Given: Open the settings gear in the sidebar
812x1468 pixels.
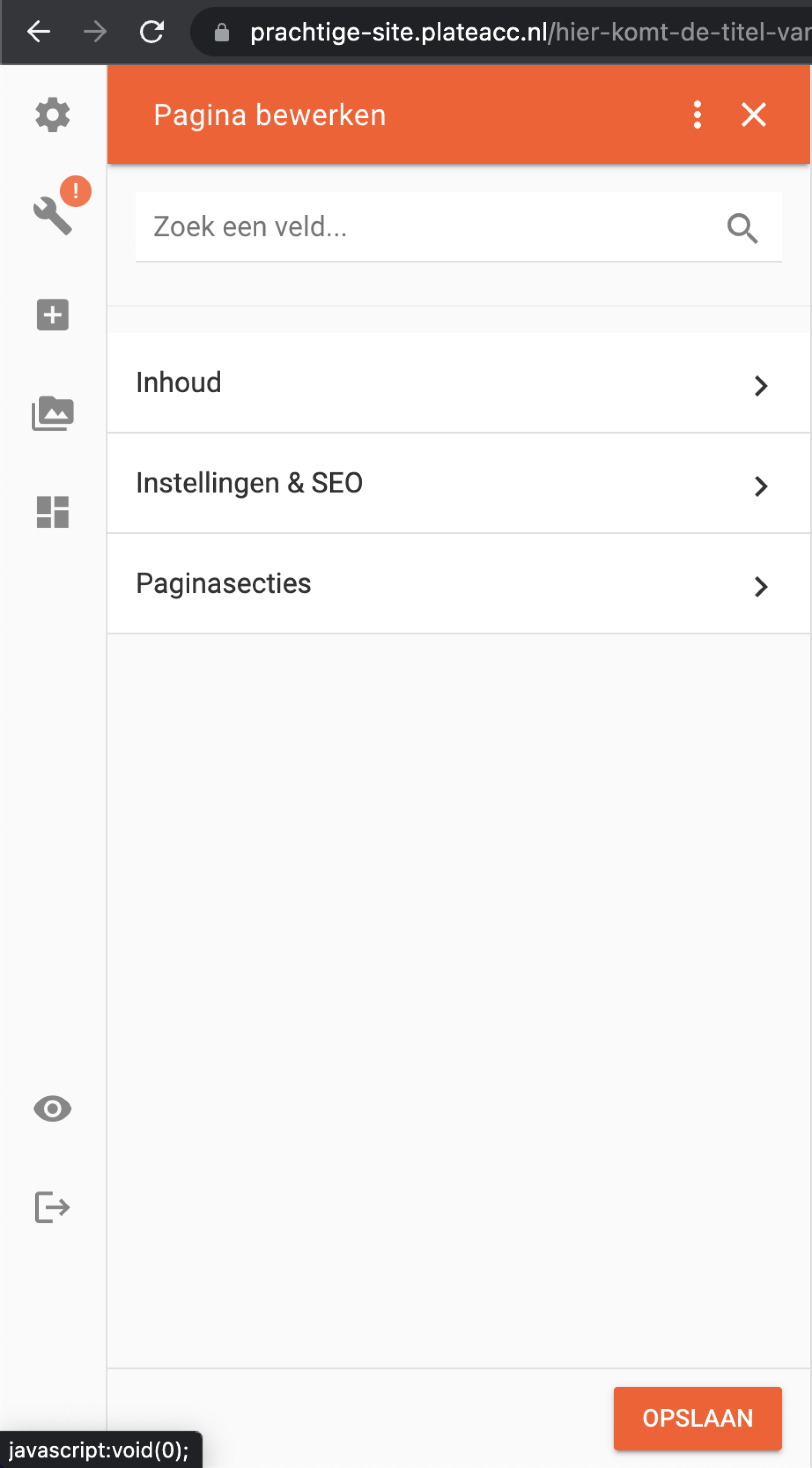Looking at the screenshot, I should point(52,114).
